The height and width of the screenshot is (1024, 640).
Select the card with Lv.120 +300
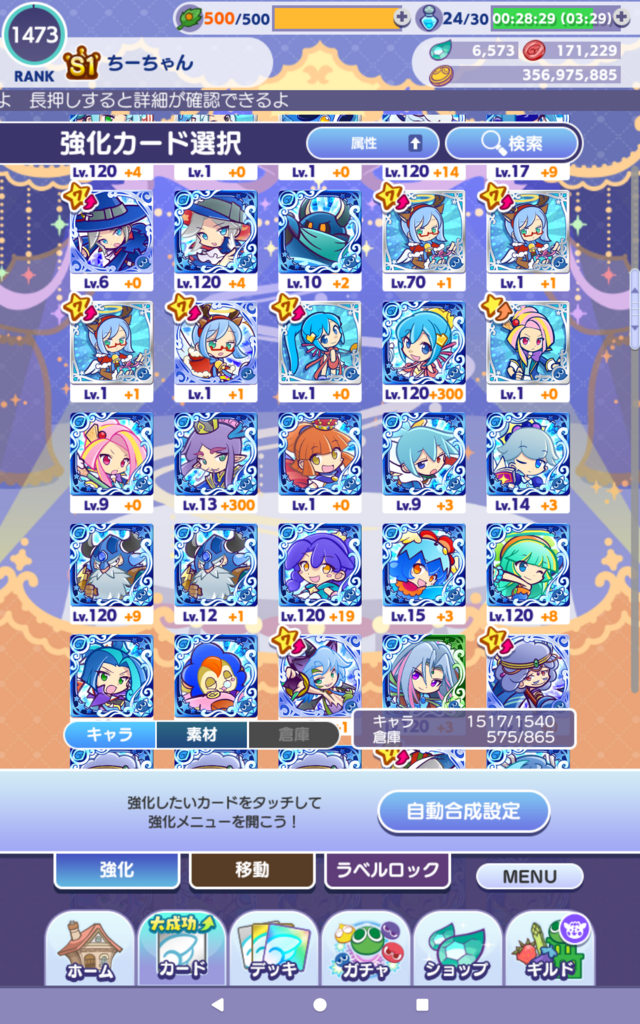[x=424, y=351]
